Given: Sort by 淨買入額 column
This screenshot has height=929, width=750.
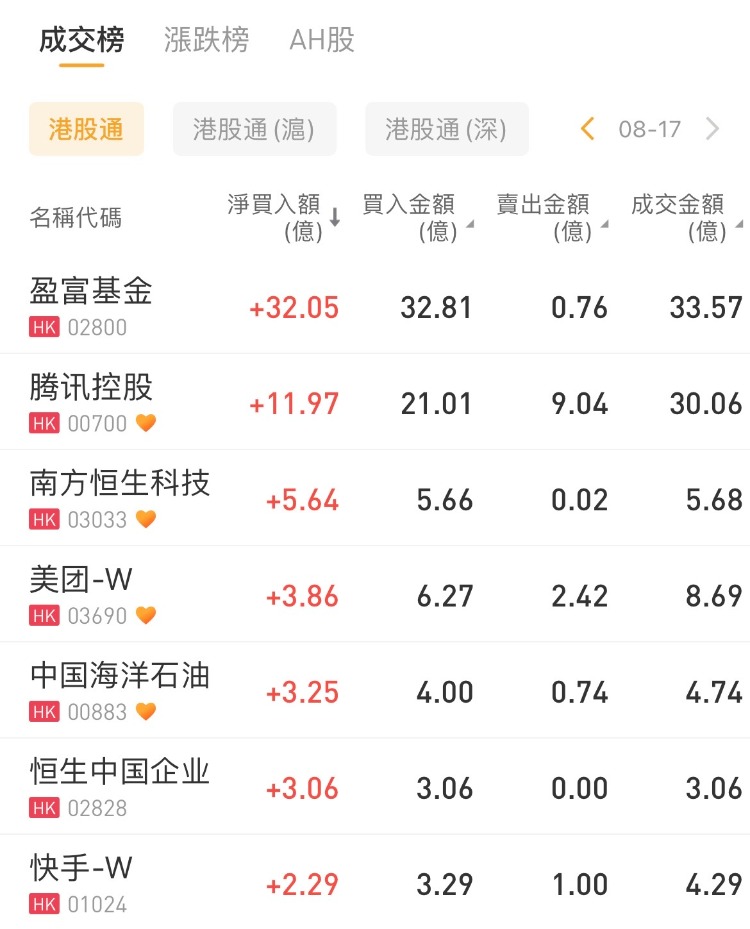Looking at the screenshot, I should [283, 217].
